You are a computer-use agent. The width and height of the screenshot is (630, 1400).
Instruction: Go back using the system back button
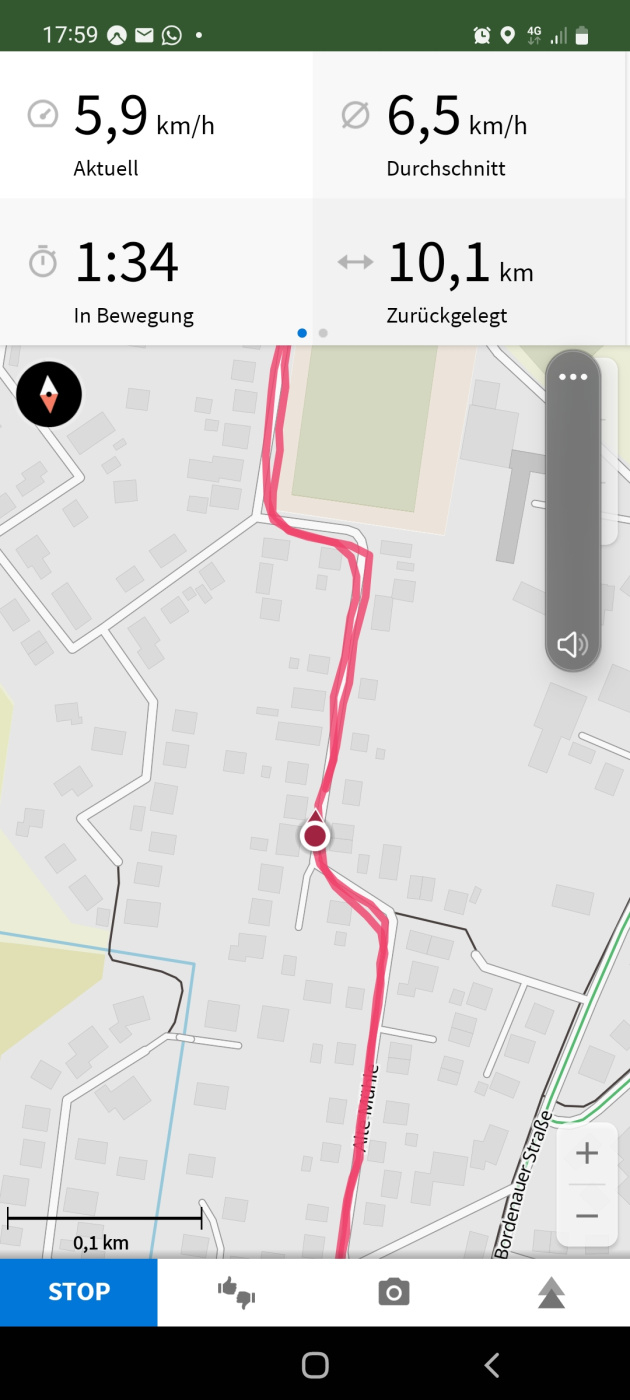[x=491, y=1364]
